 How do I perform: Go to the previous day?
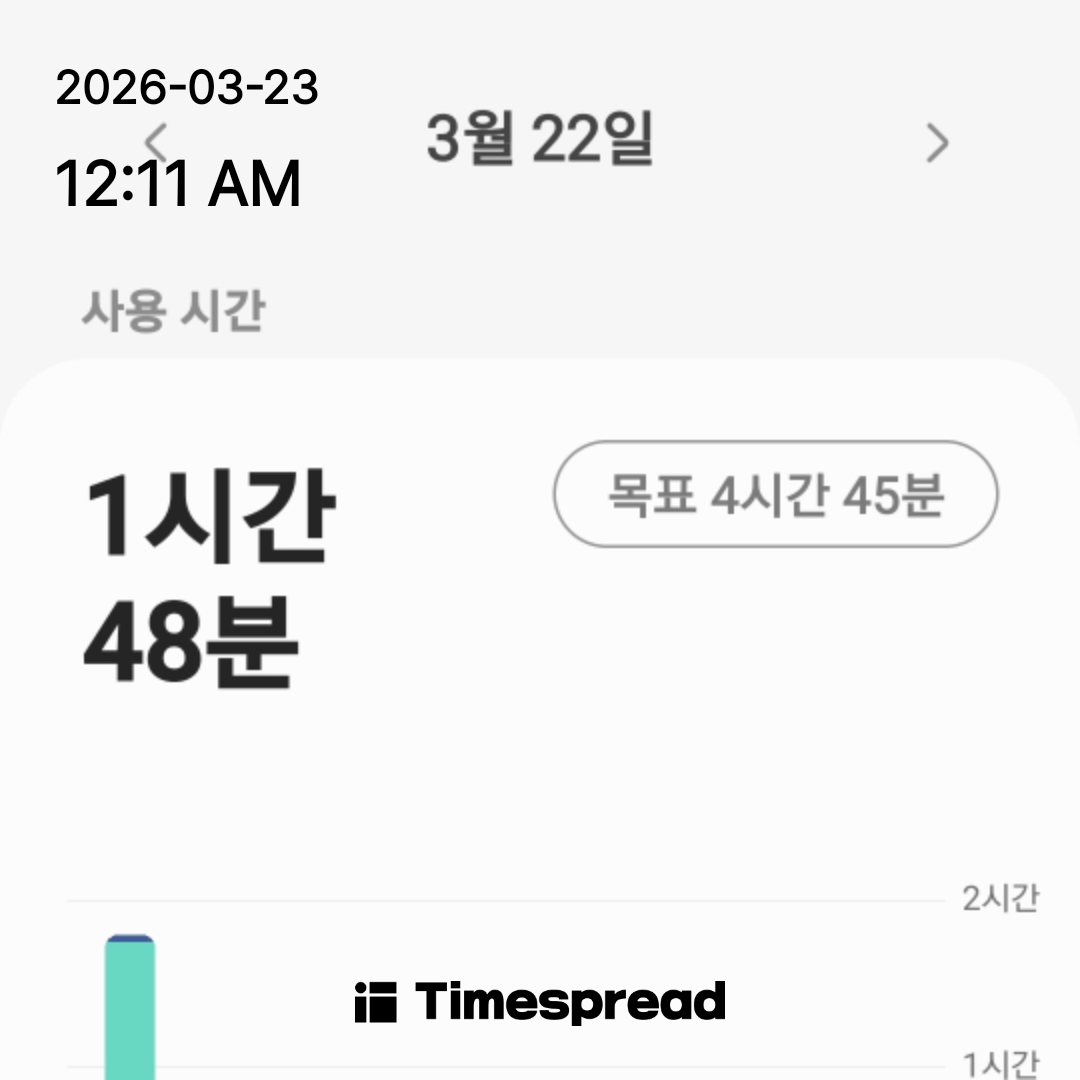[x=157, y=143]
